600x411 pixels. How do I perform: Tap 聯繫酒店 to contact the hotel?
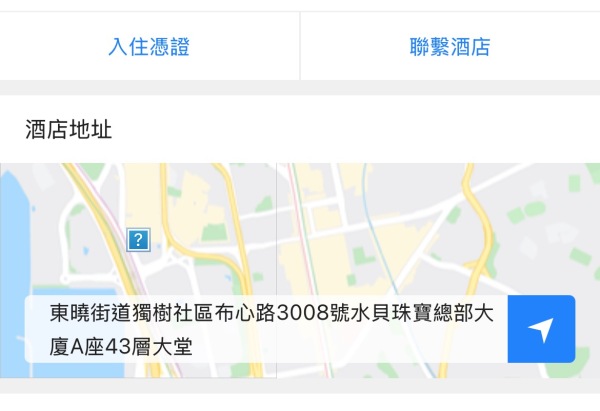(450, 47)
